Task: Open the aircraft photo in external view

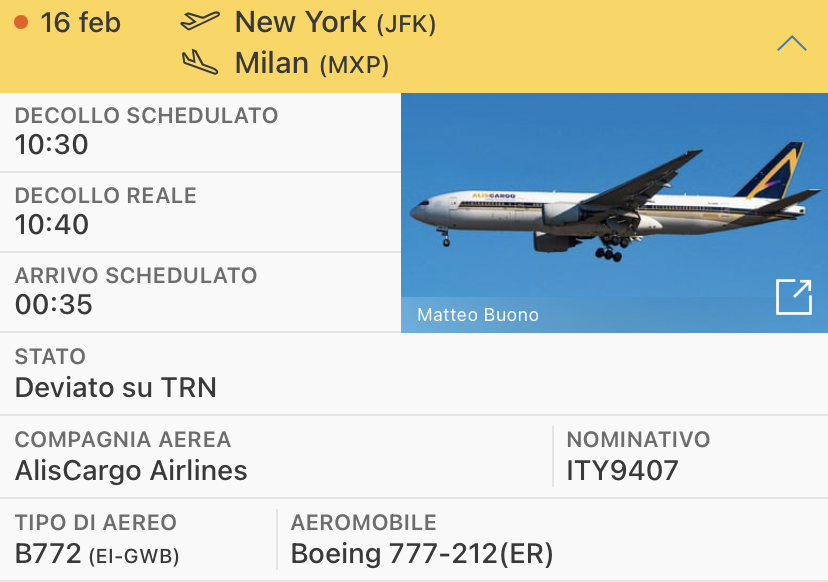Action: coord(794,297)
